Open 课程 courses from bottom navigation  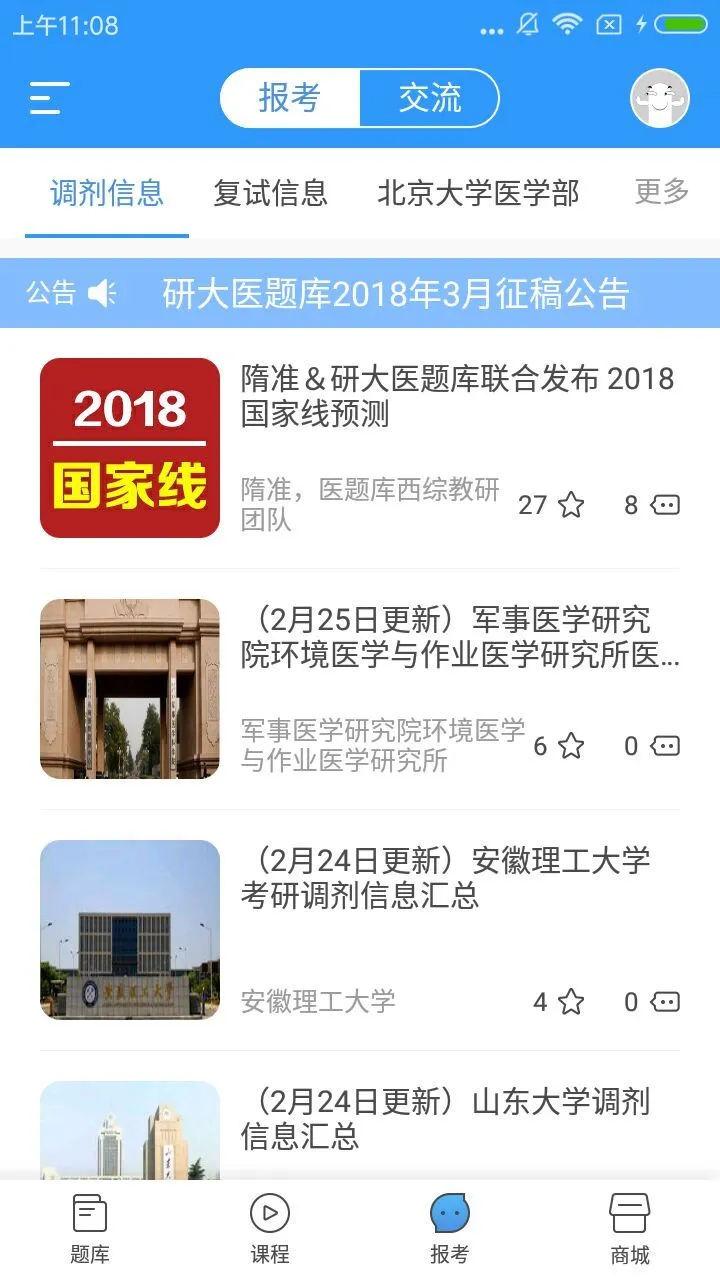click(x=269, y=1227)
